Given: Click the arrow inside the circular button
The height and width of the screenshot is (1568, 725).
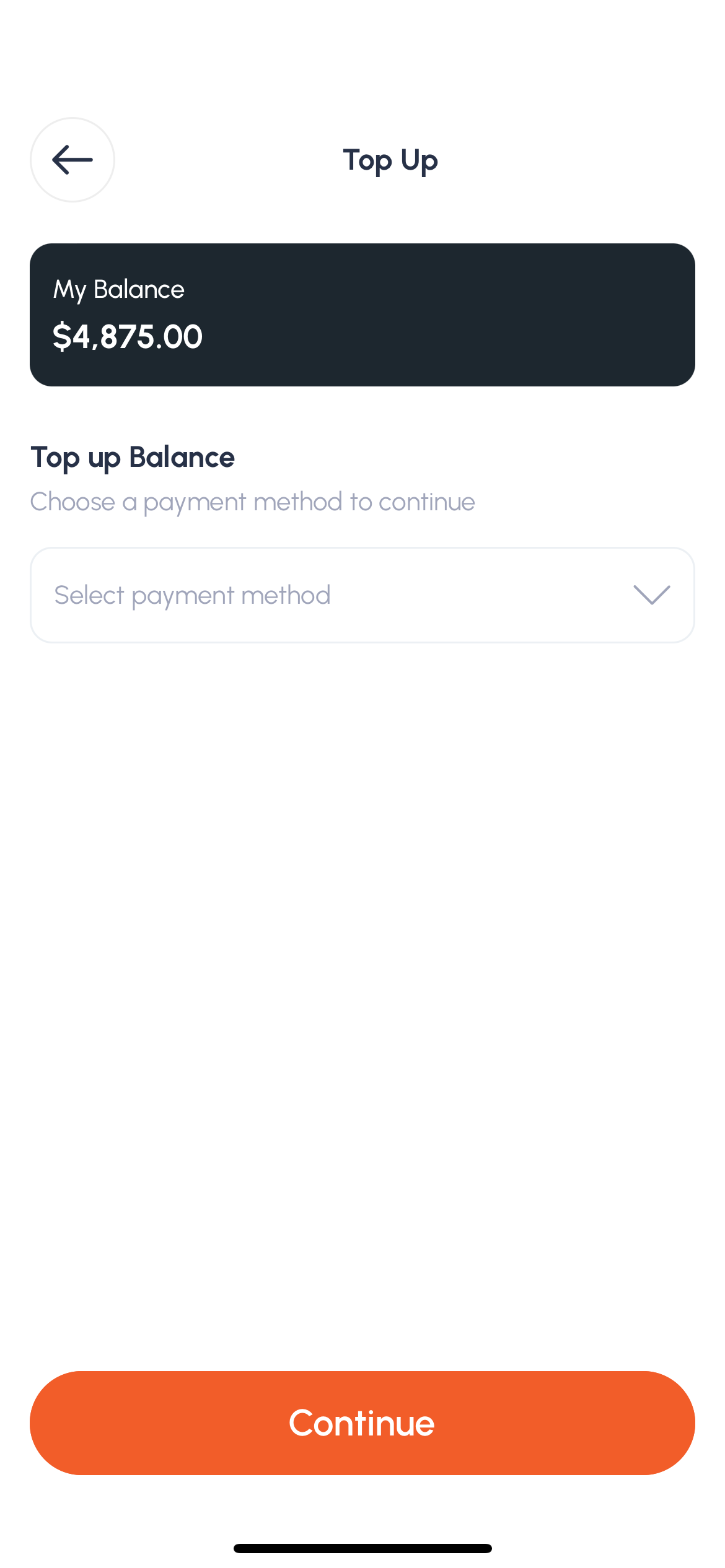Looking at the screenshot, I should pos(72,160).
